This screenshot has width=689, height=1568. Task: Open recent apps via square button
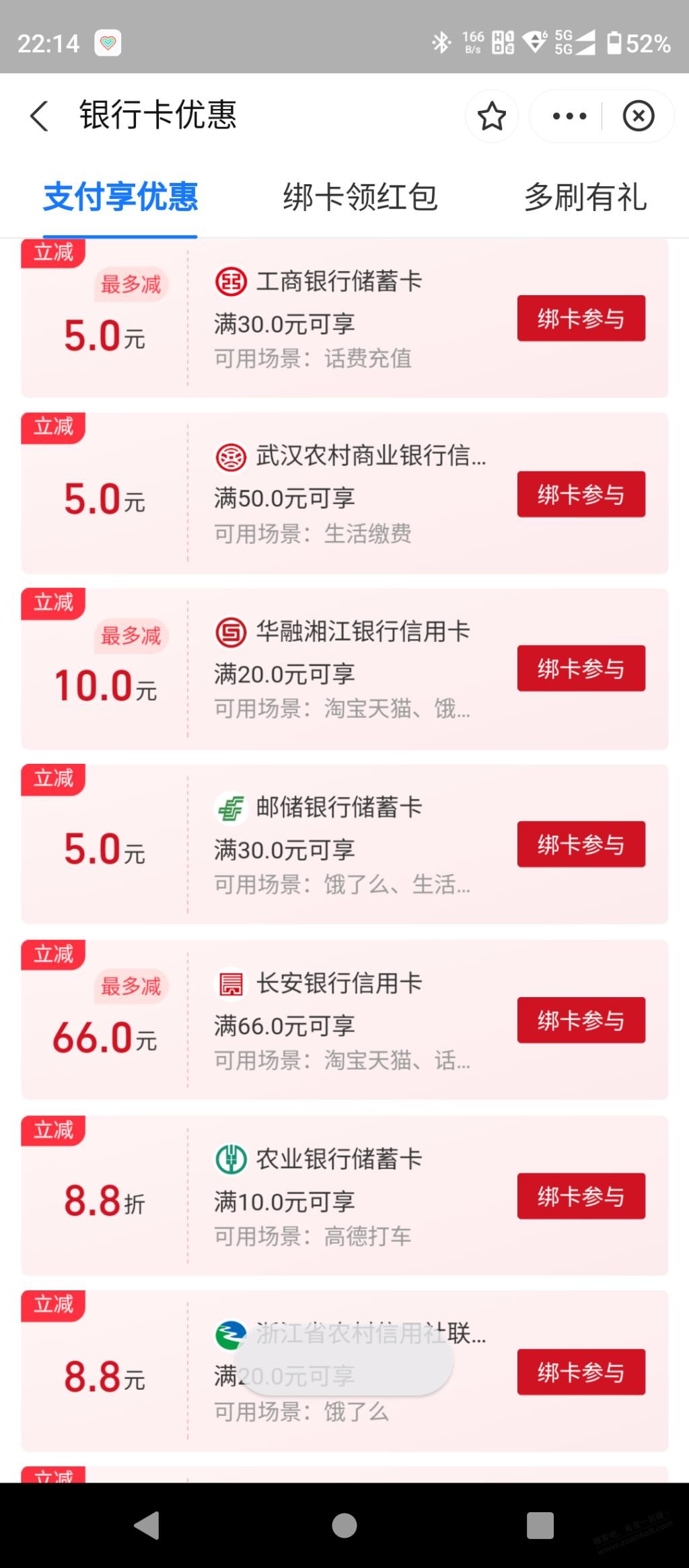pyautogui.click(x=540, y=1525)
